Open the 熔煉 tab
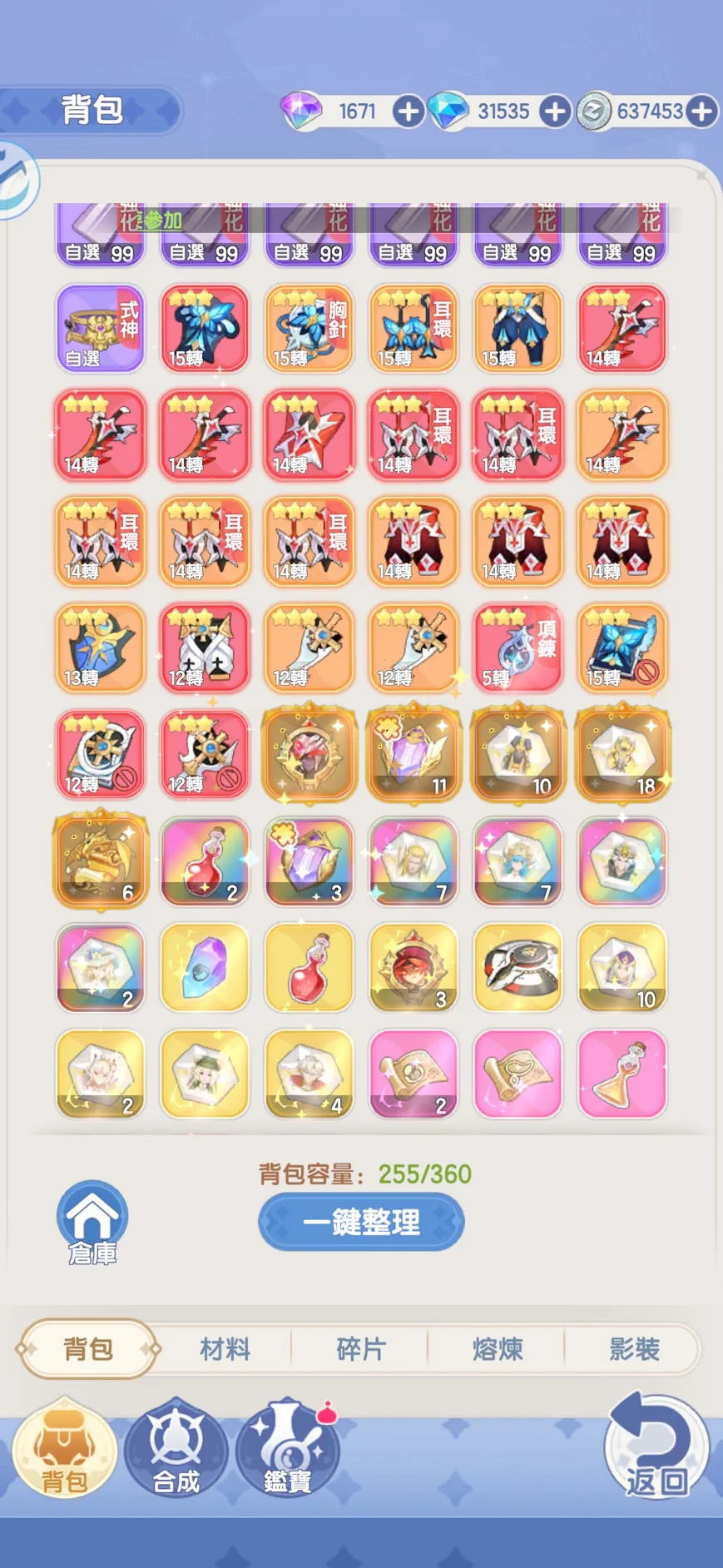Image resolution: width=723 pixels, height=1568 pixels. [498, 1348]
